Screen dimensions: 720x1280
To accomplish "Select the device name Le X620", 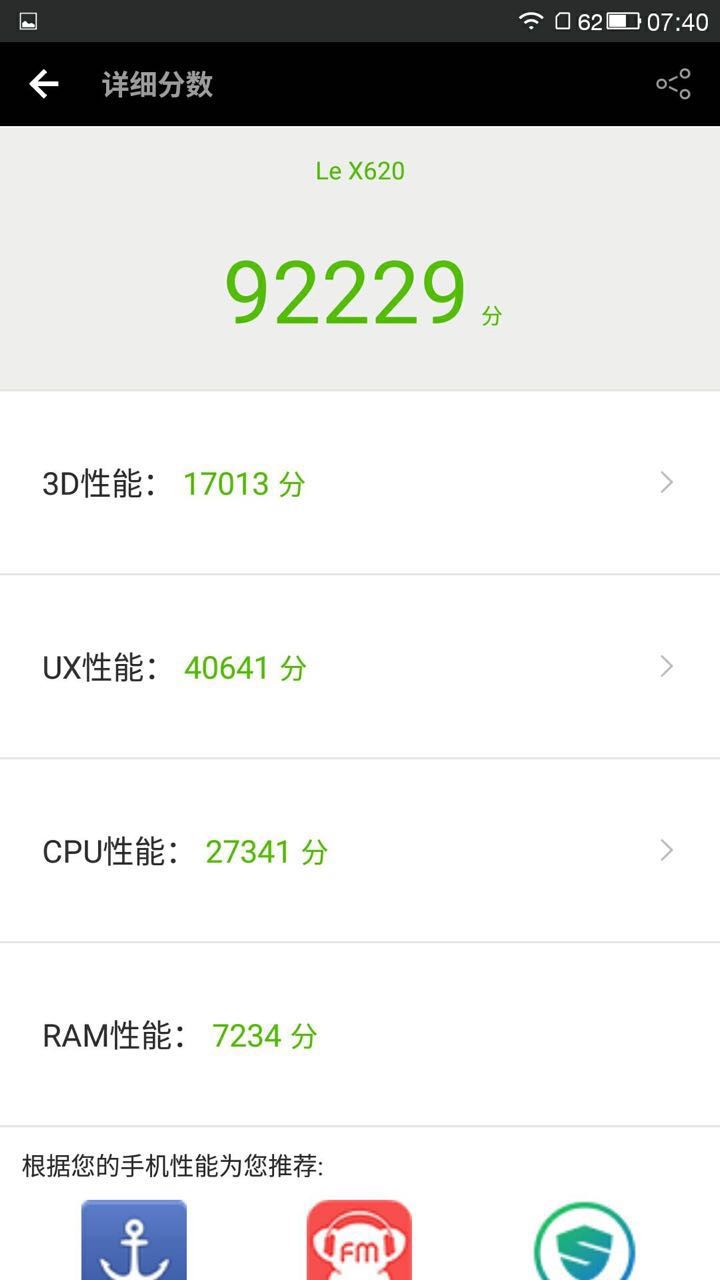I will click(359, 171).
